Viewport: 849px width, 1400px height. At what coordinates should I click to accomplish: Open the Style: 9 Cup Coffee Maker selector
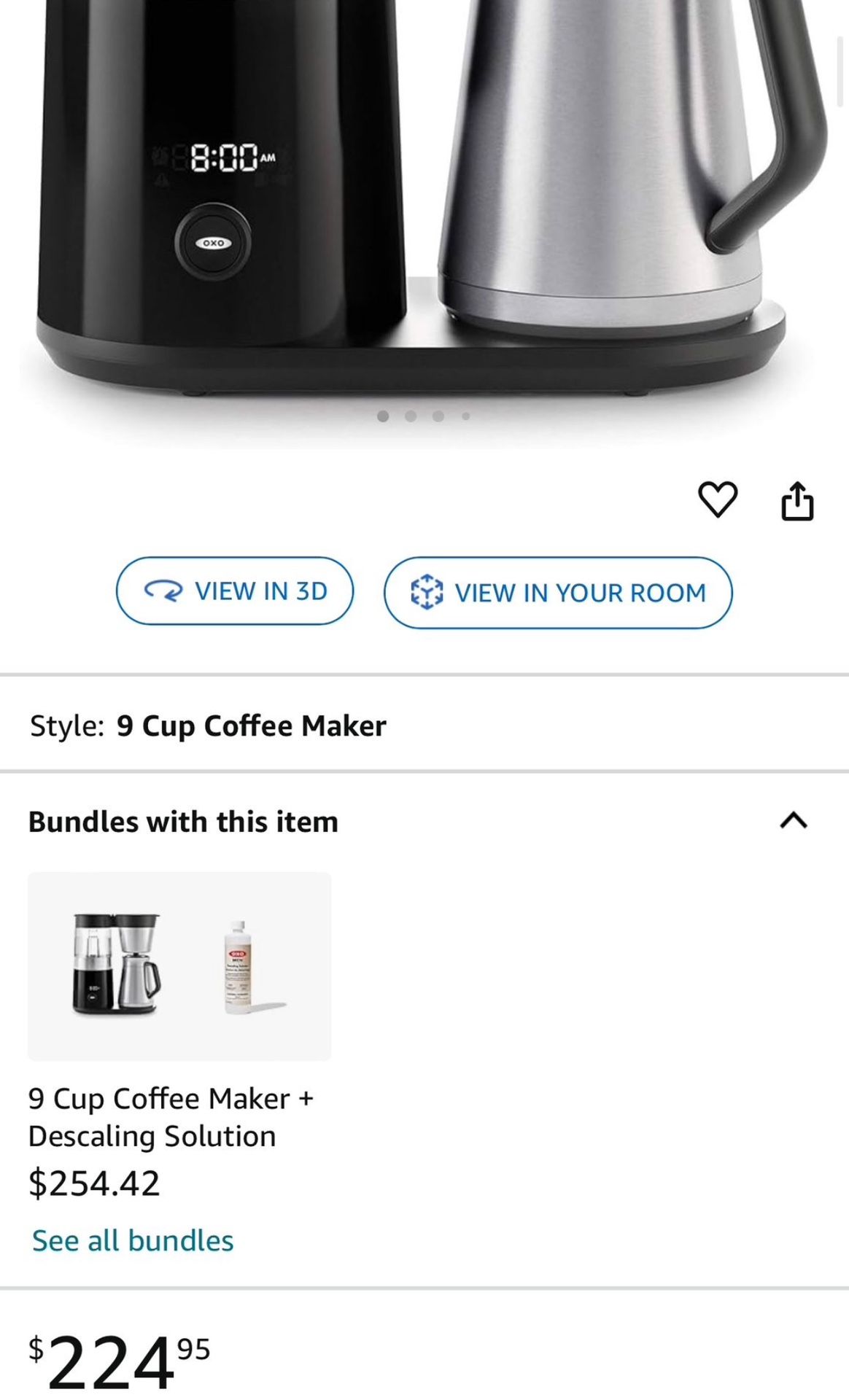pos(206,726)
